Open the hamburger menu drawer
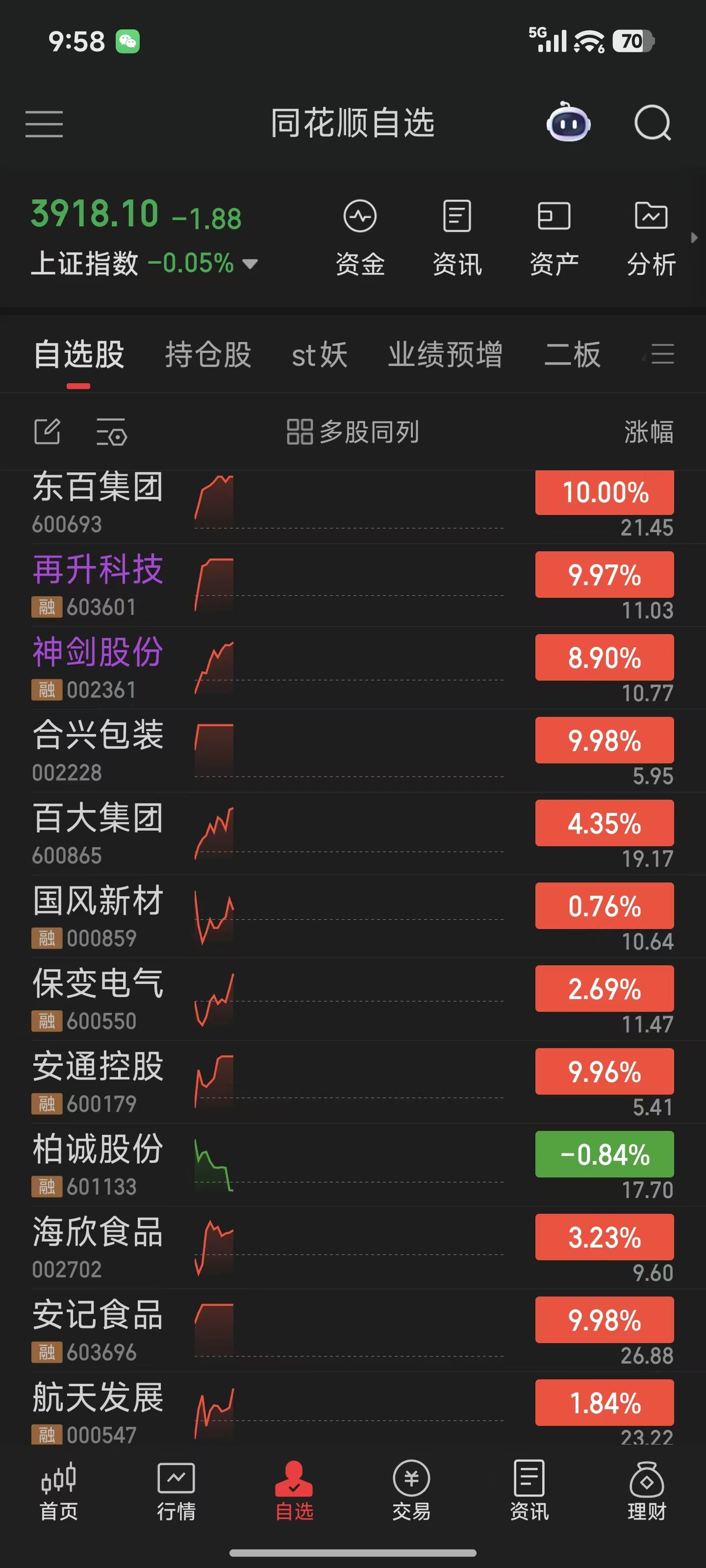 pos(44,124)
